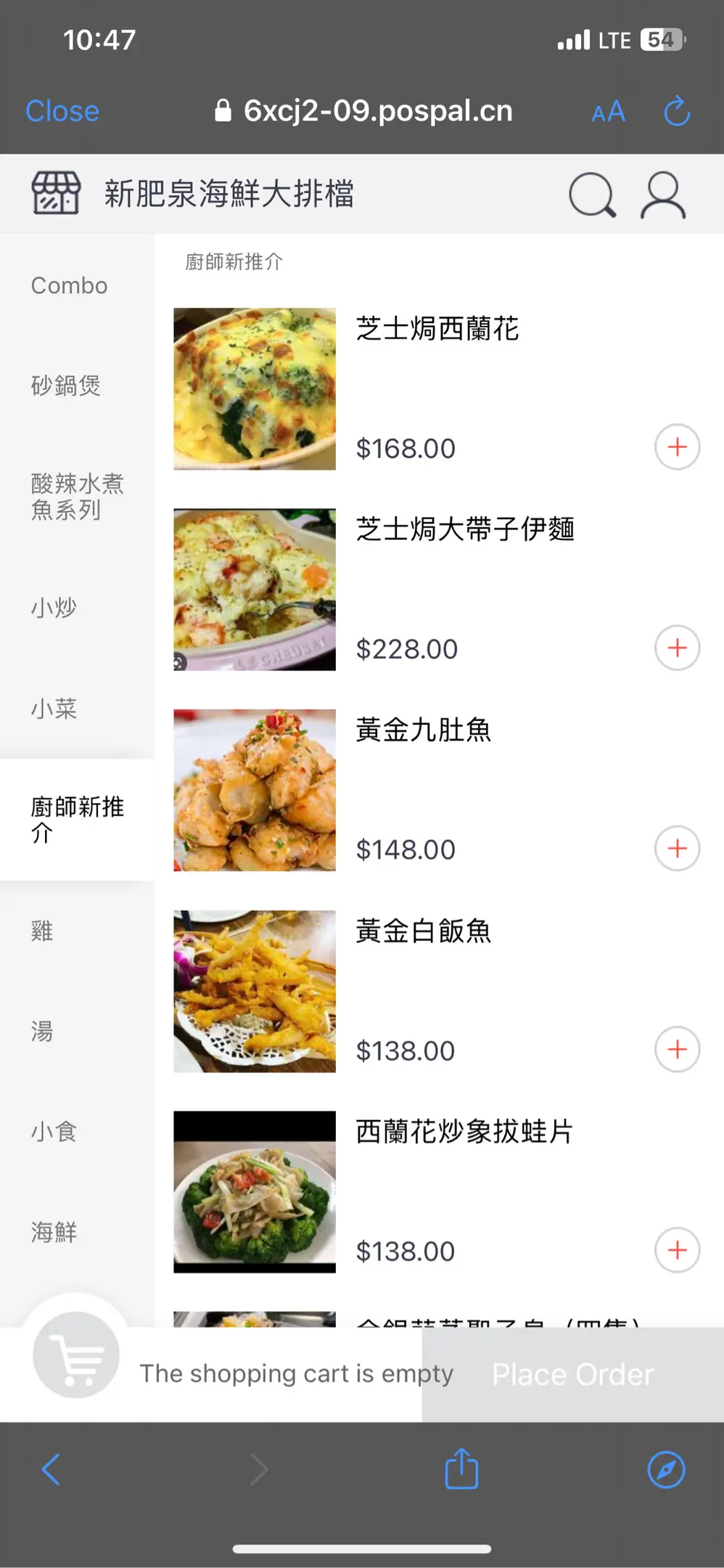This screenshot has height=1568, width=724.
Task: Share this page from the browser toolbar
Action: click(461, 1469)
